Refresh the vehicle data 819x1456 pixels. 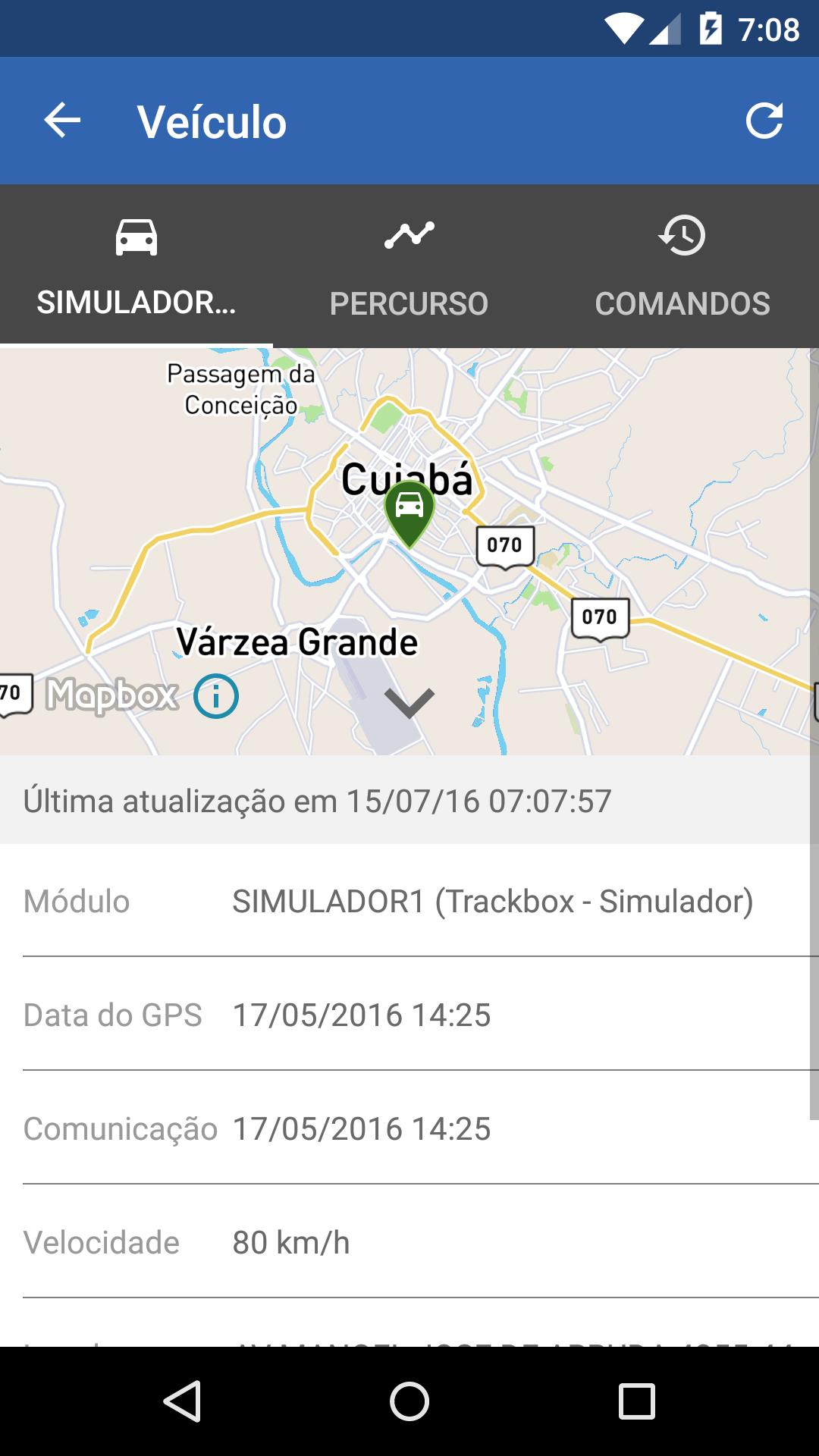(x=764, y=121)
